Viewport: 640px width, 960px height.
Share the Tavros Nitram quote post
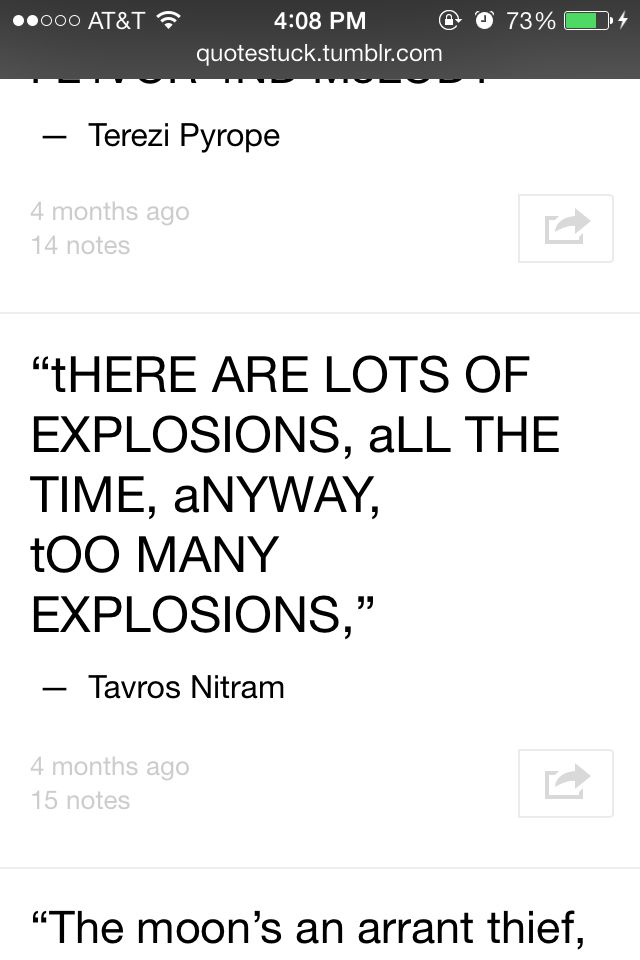pos(566,783)
